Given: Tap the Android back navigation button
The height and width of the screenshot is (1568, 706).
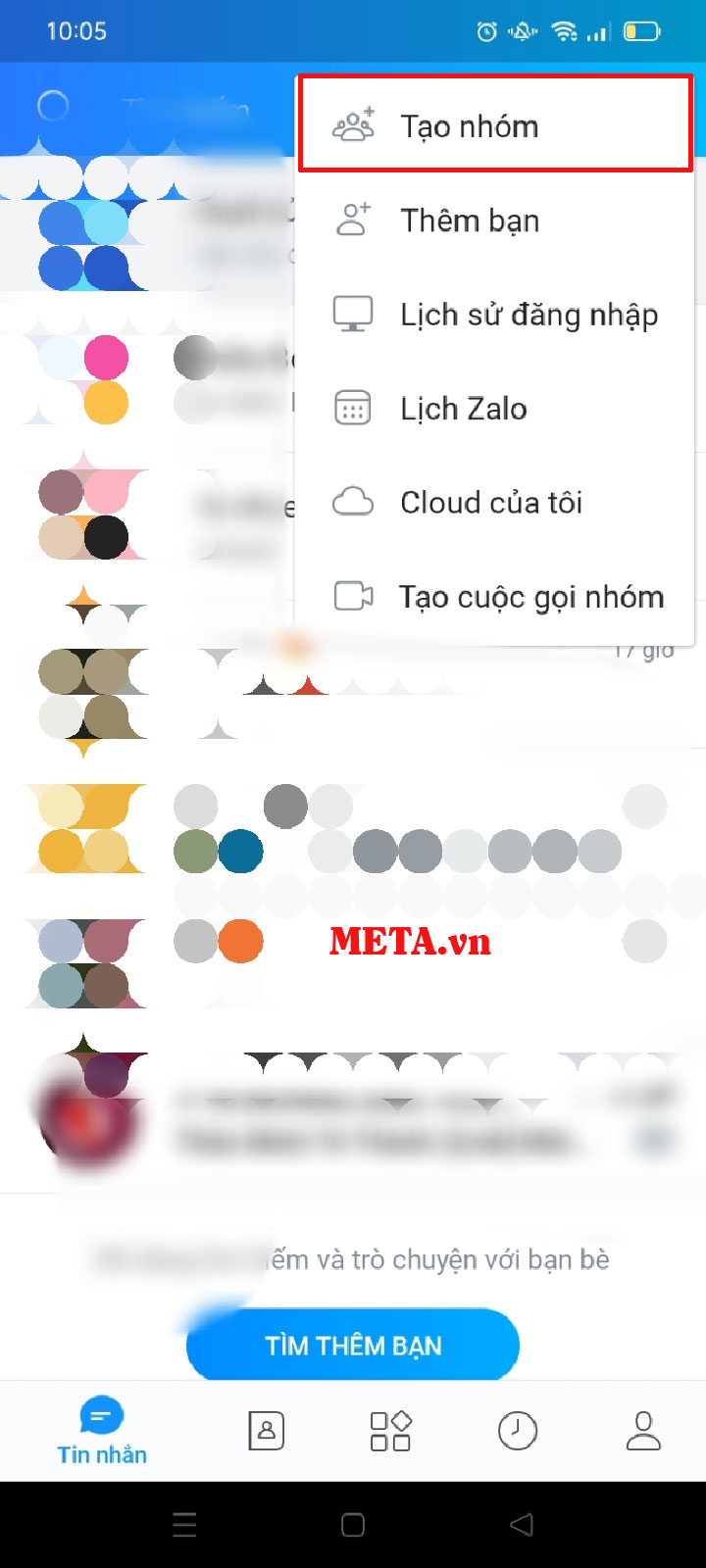Looking at the screenshot, I should tap(520, 1525).
